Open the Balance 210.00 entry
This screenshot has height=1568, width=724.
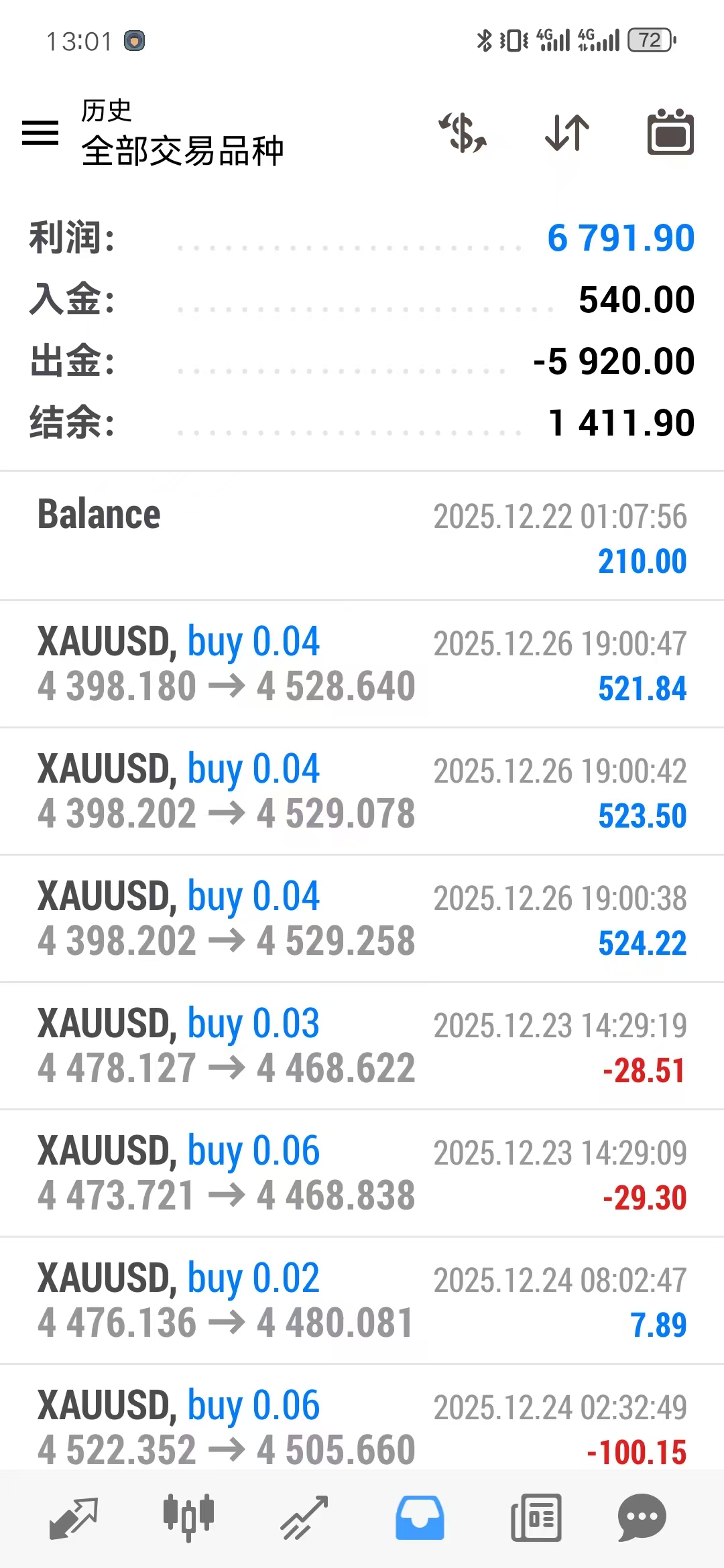coord(362,536)
